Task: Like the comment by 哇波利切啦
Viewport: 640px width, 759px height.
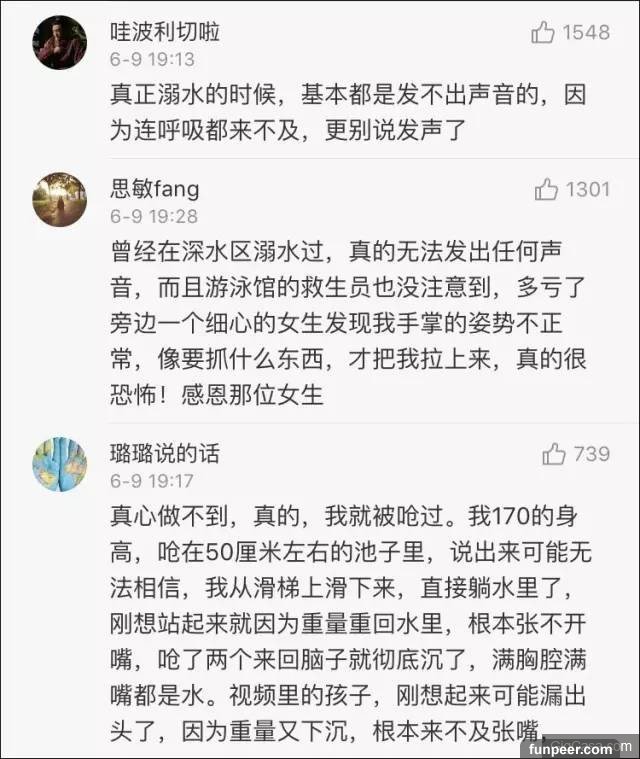Action: (543, 33)
